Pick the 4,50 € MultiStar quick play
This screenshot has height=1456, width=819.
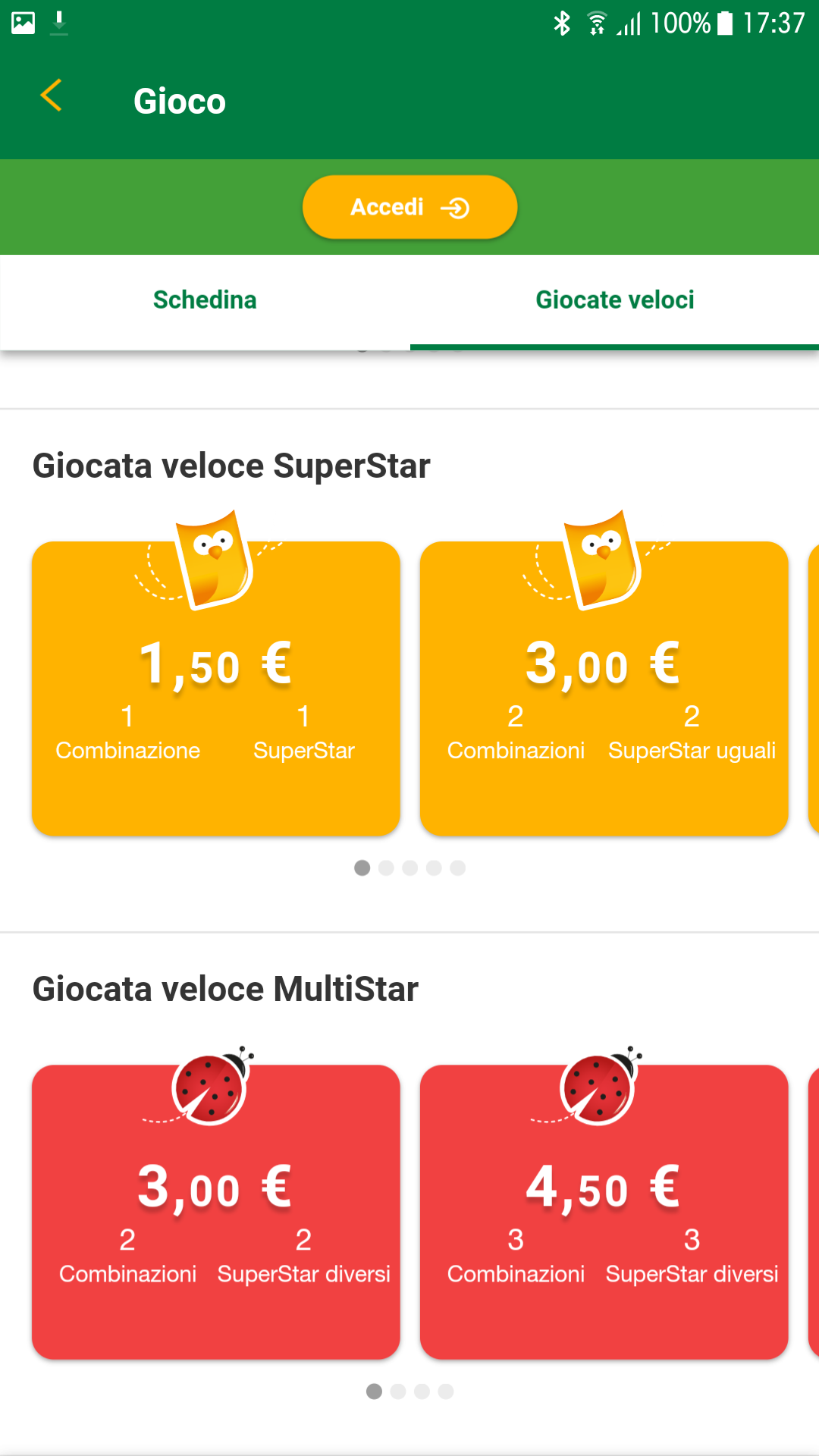point(604,1212)
